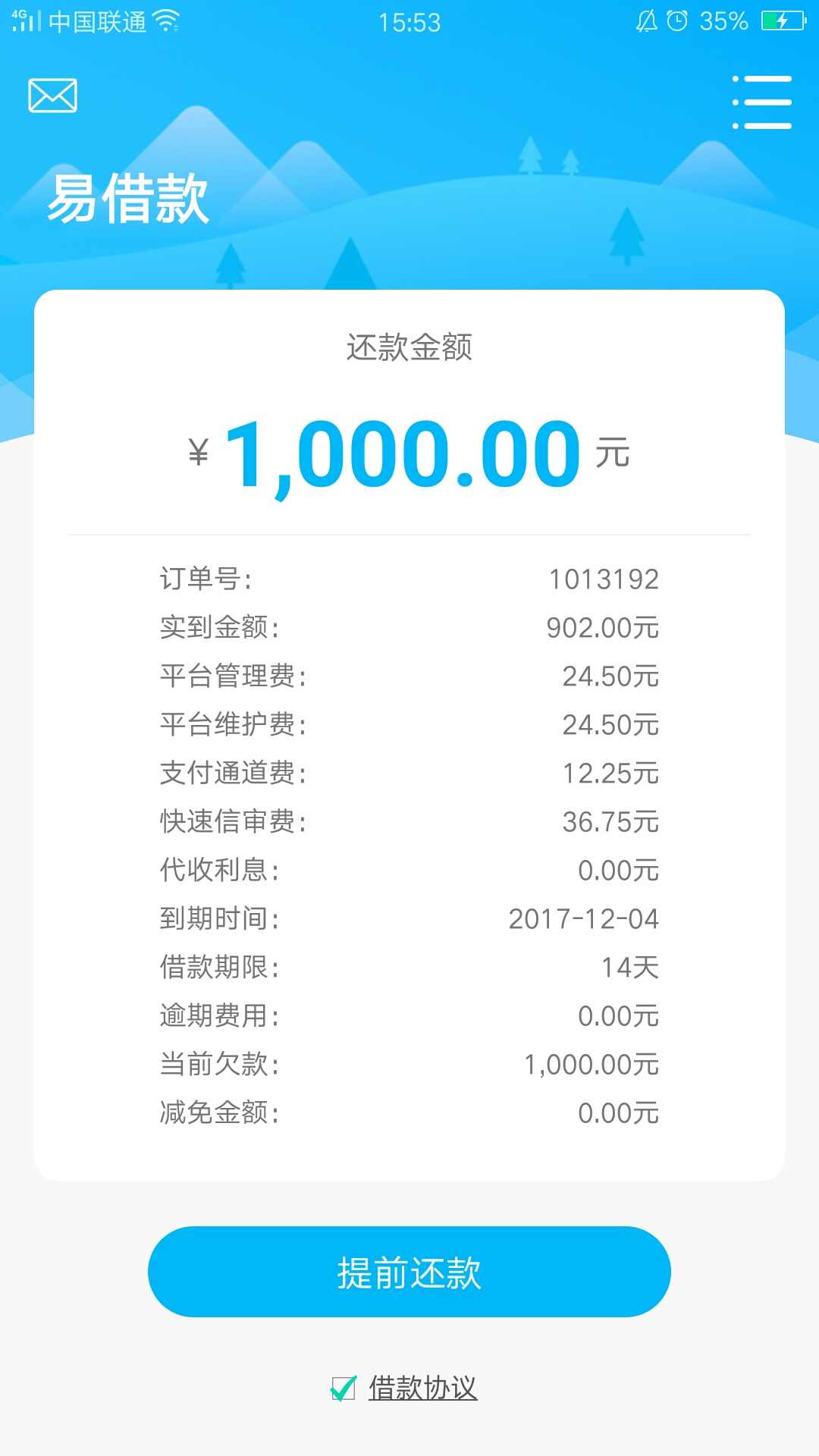Expand the 当前欠款 current debt row

point(409,1065)
